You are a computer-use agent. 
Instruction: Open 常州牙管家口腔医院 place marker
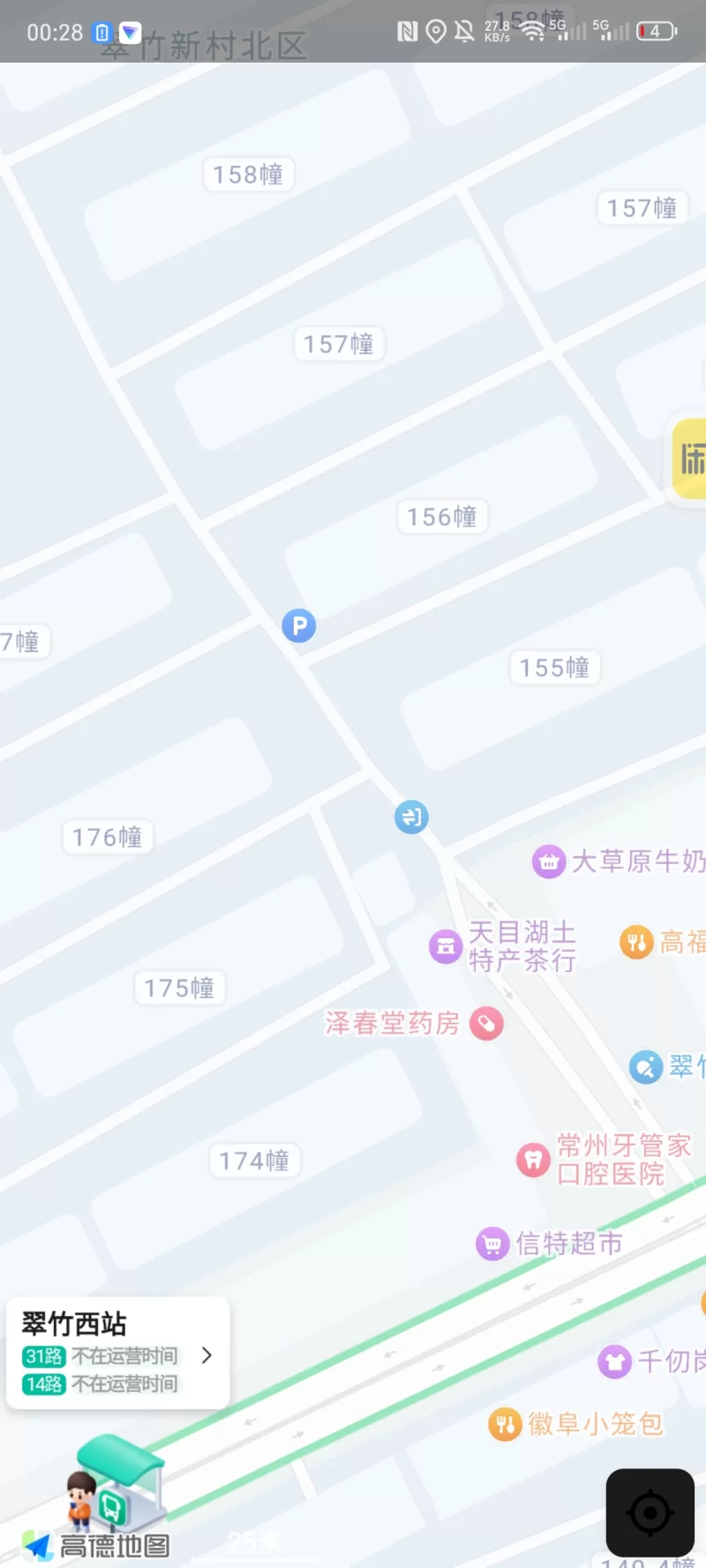(533, 1160)
